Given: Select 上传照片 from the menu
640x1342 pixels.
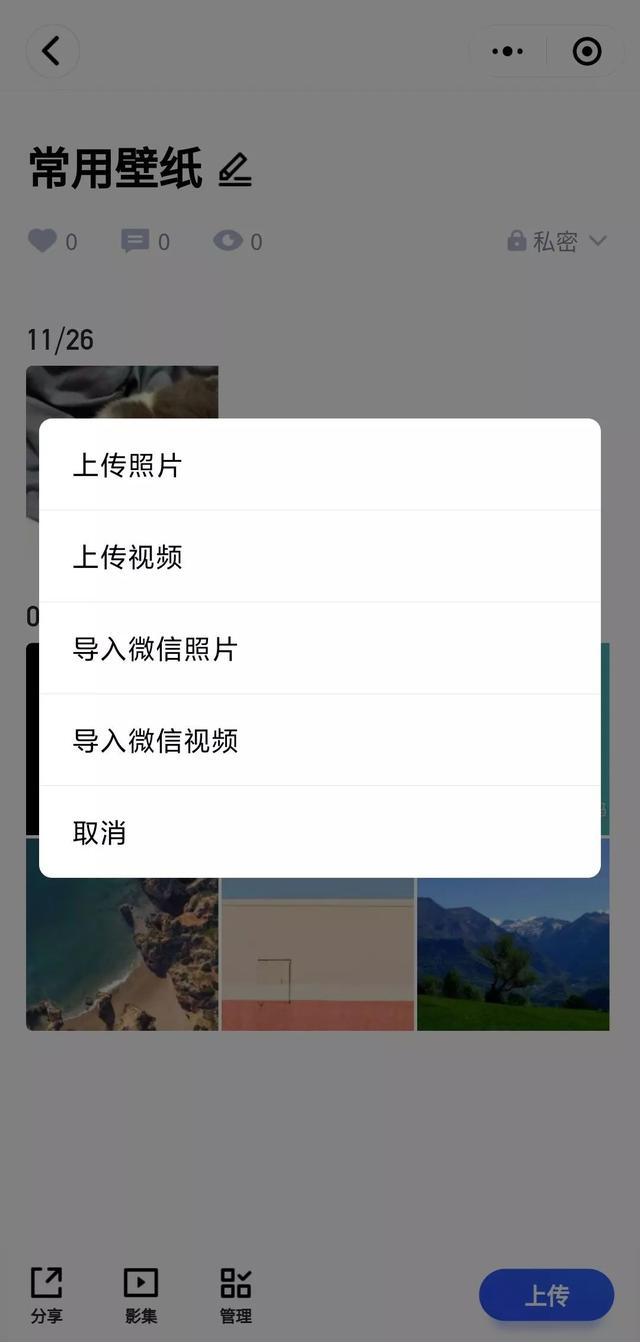Looking at the screenshot, I should [320, 465].
